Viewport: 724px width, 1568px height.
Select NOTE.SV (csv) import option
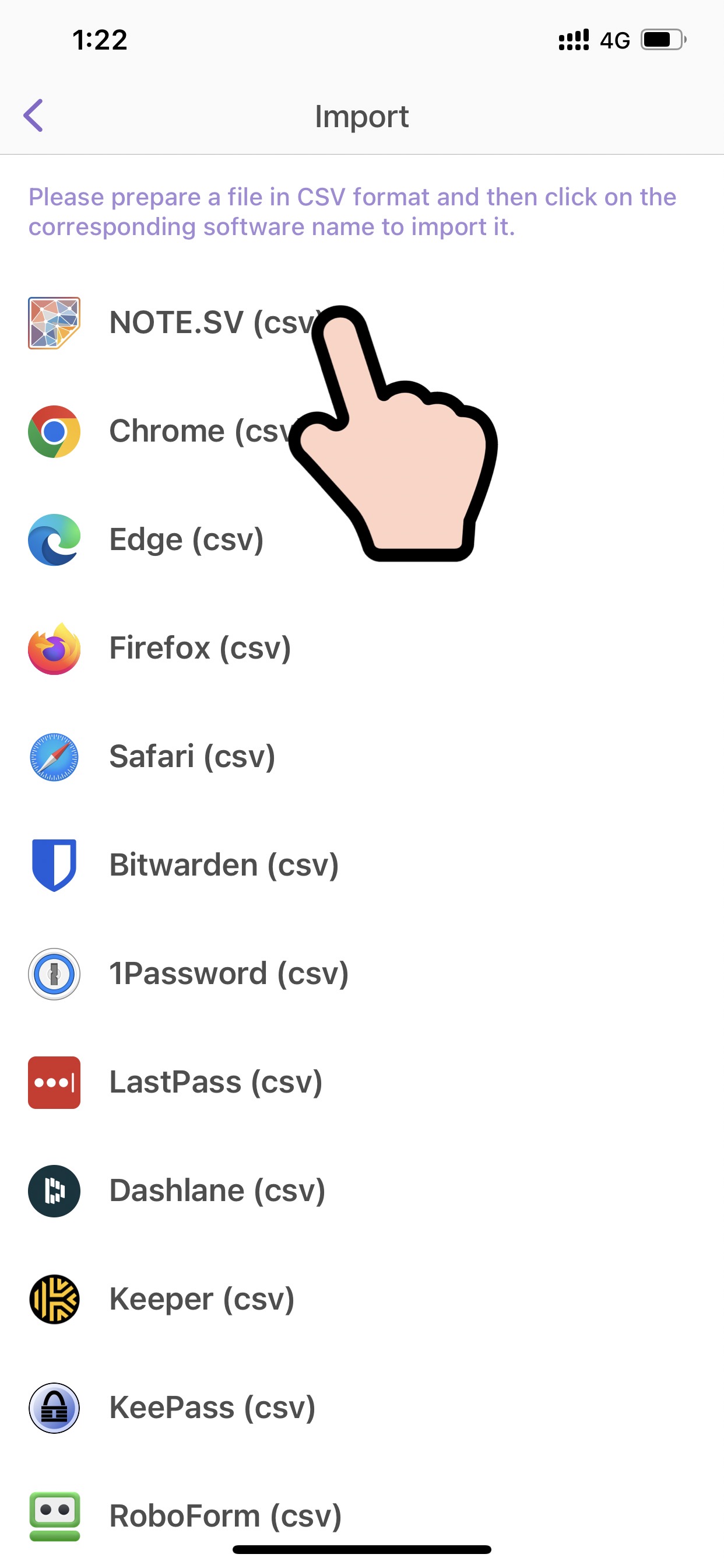(x=182, y=323)
